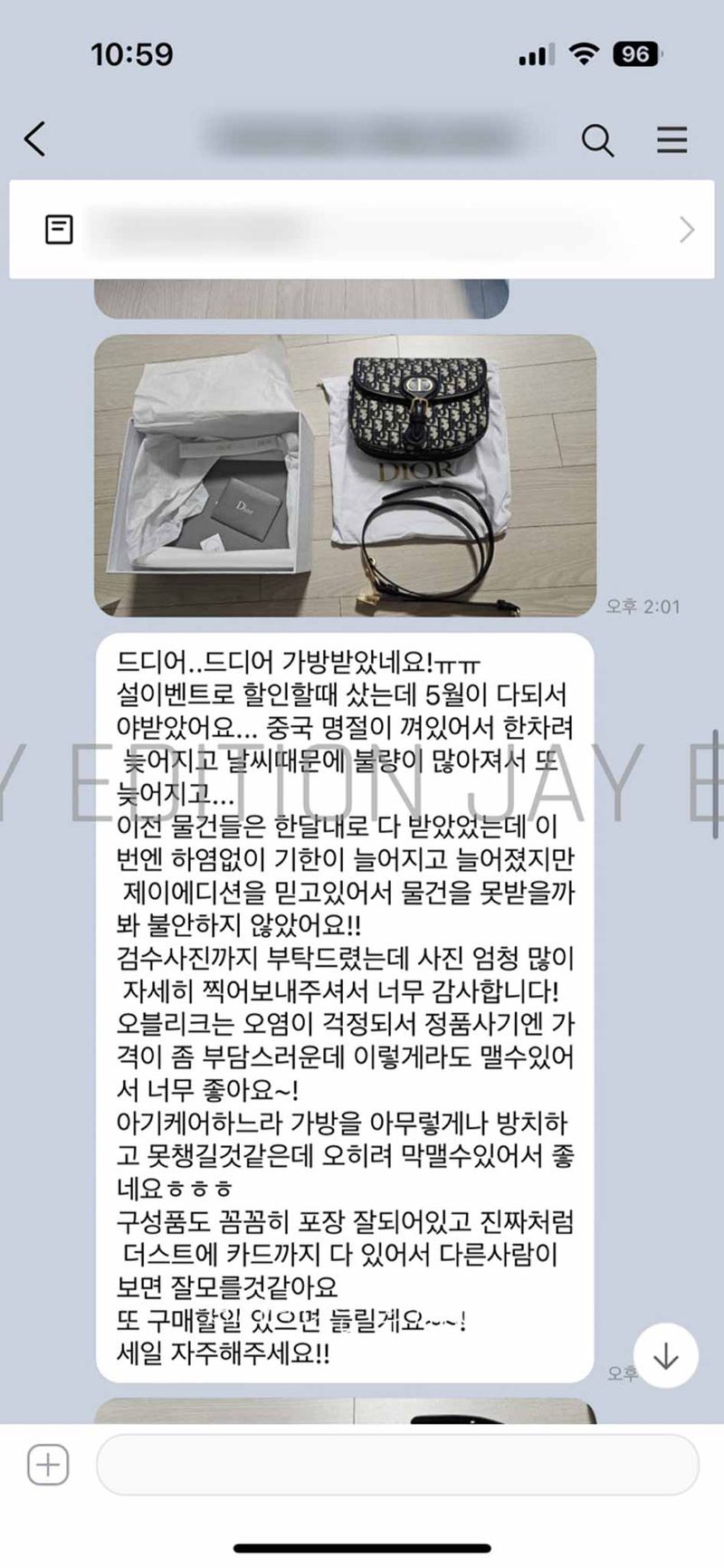Open the Dior bag photo message
This screenshot has width=724, height=1568.
click(345, 475)
